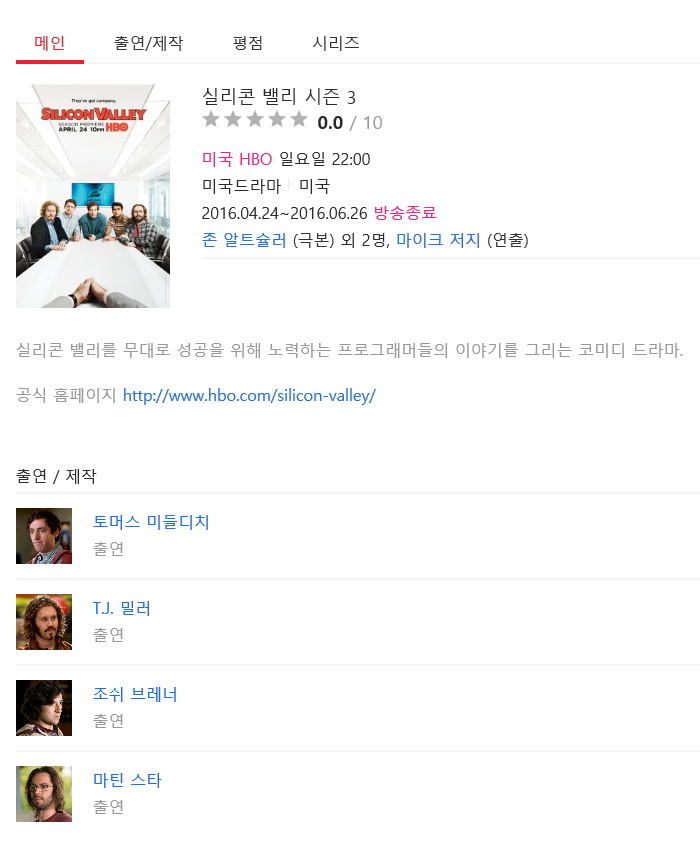The width and height of the screenshot is (700, 853).
Task: Switch to the 출연/제작 tab
Action: tap(148, 43)
